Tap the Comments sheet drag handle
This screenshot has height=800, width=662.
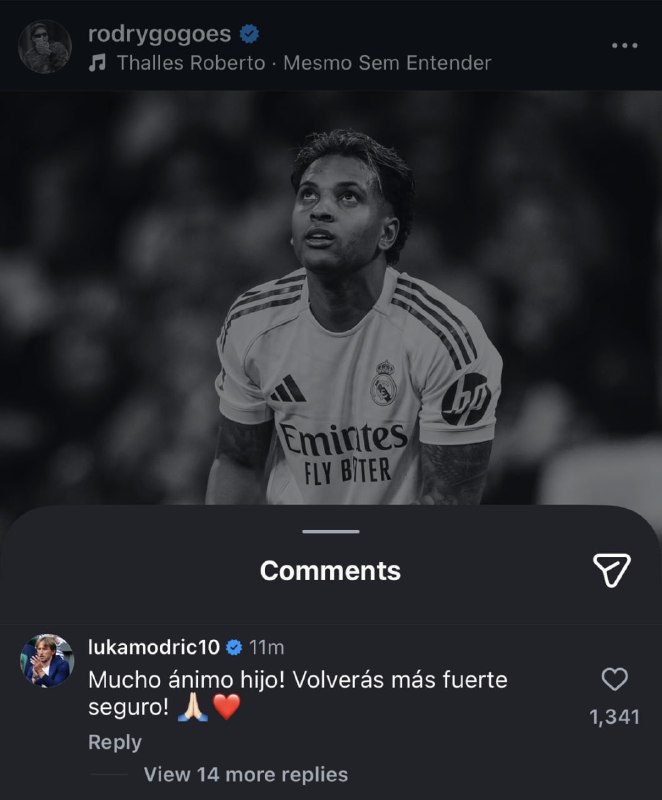point(330,531)
